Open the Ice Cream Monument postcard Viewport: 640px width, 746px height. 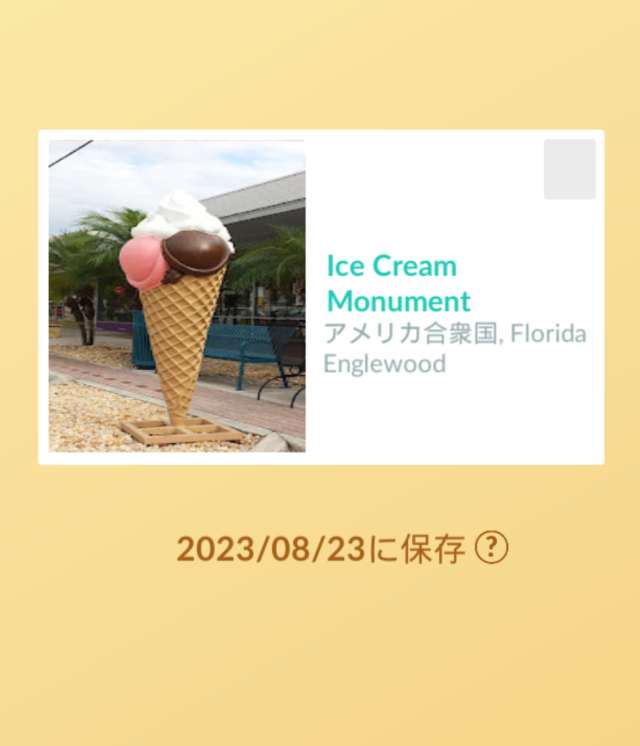point(320,297)
